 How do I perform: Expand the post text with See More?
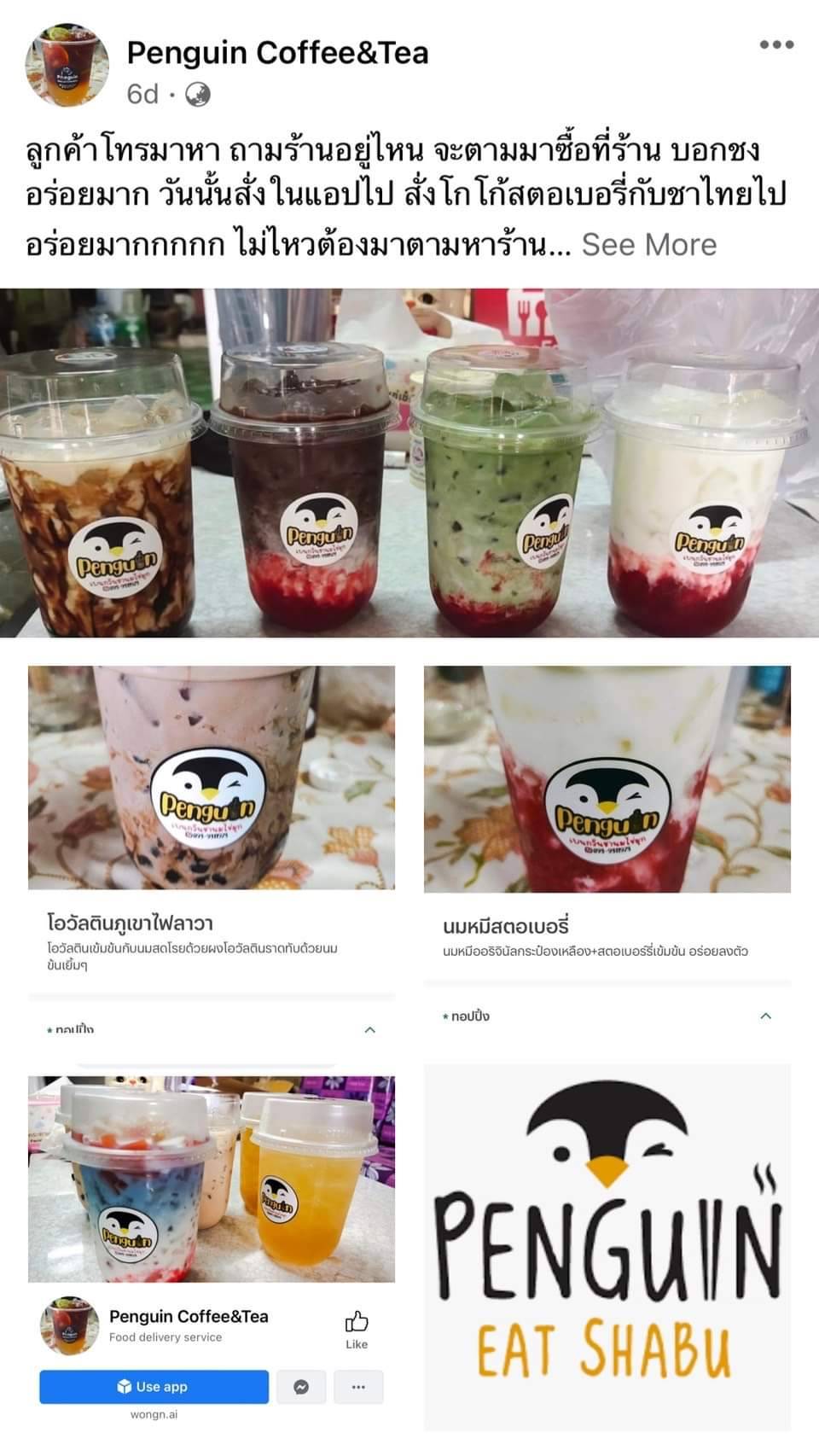point(648,245)
